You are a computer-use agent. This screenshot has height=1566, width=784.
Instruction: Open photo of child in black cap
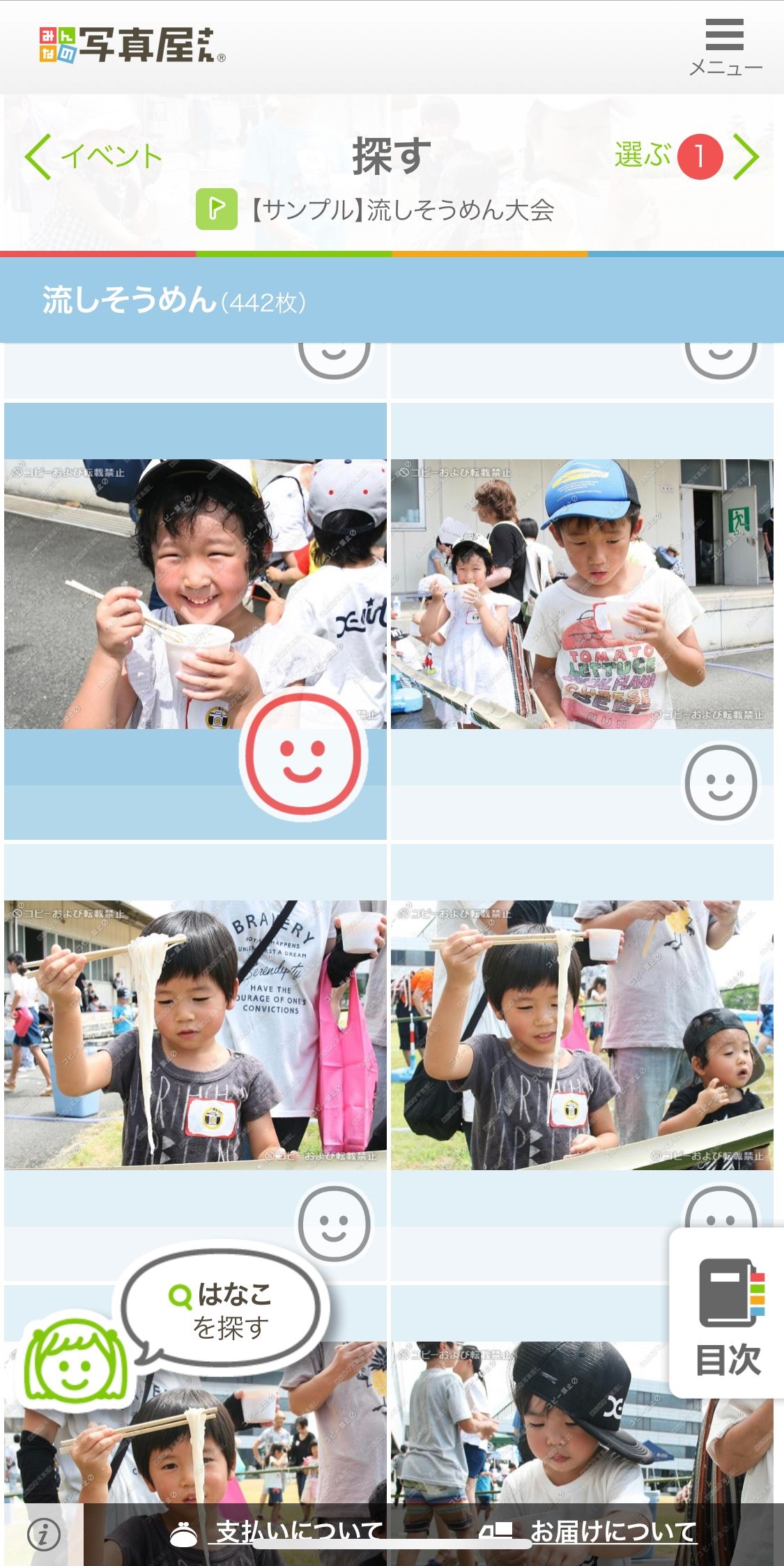(582, 1422)
